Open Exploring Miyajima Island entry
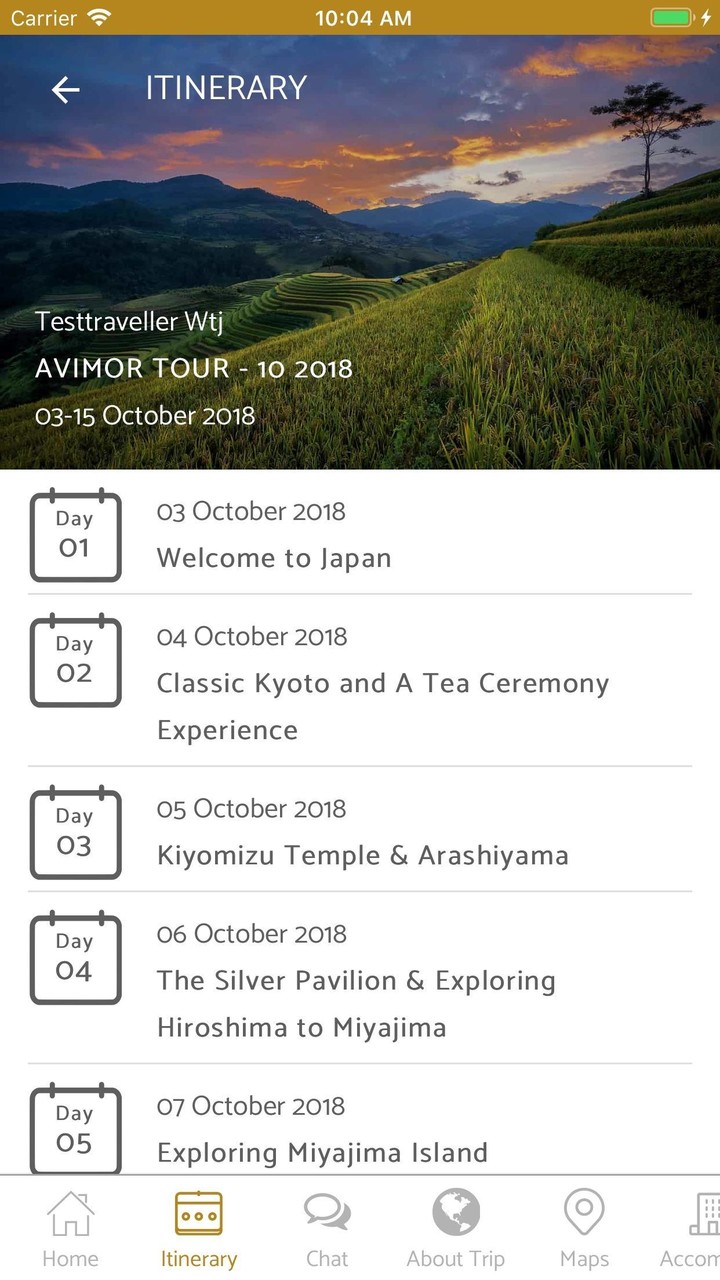This screenshot has width=720, height=1280. click(322, 1152)
